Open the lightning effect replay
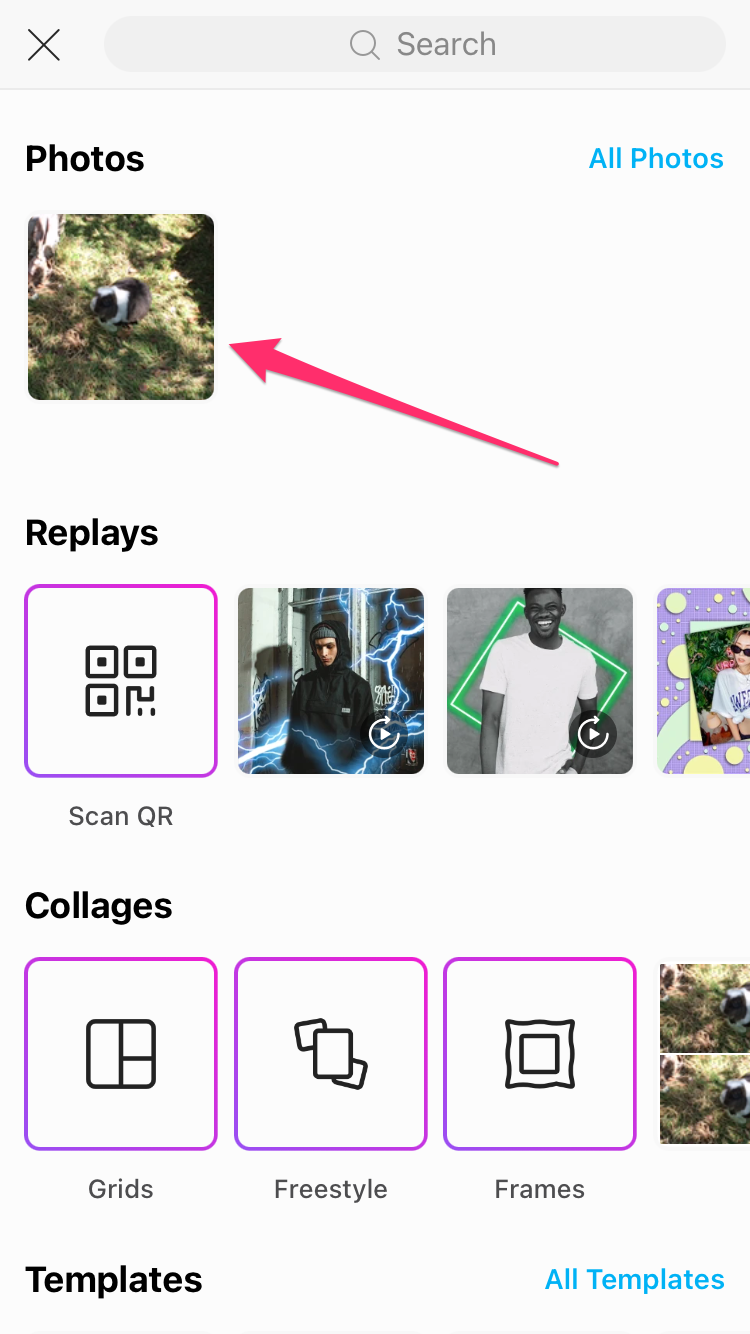750x1334 pixels. click(x=331, y=681)
